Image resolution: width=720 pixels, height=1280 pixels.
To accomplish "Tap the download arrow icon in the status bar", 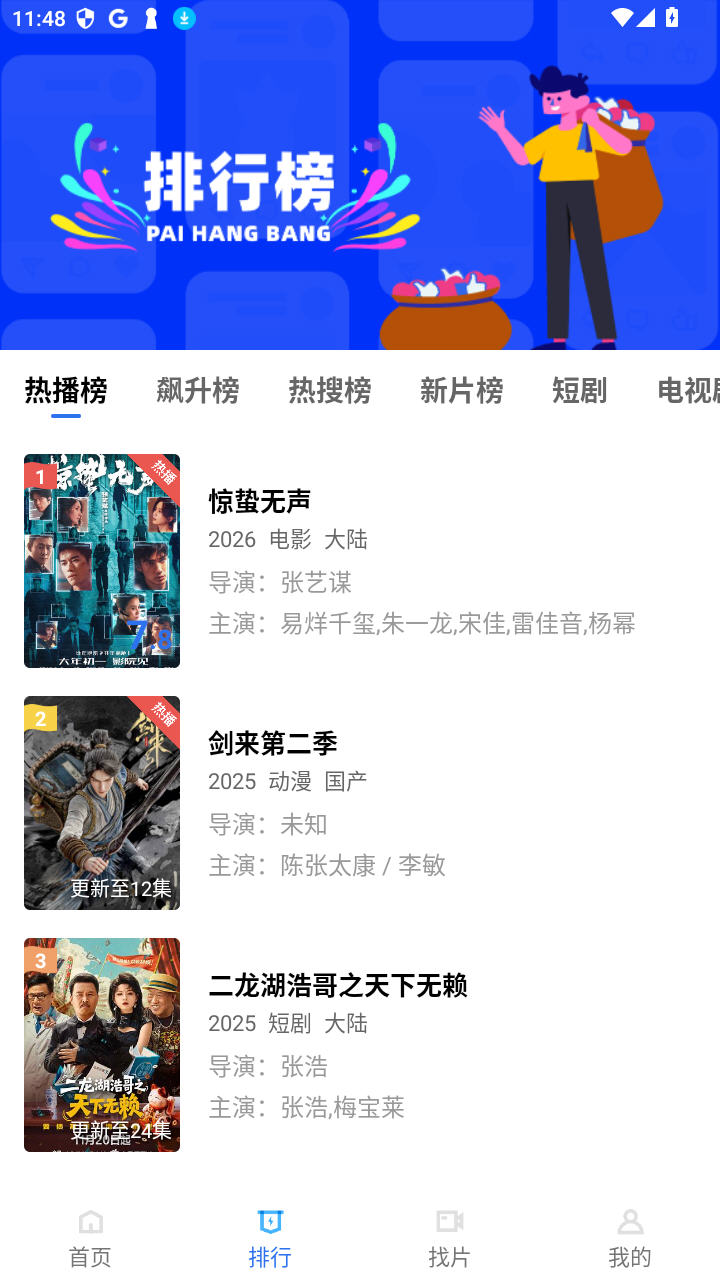I will pyautogui.click(x=185, y=18).
